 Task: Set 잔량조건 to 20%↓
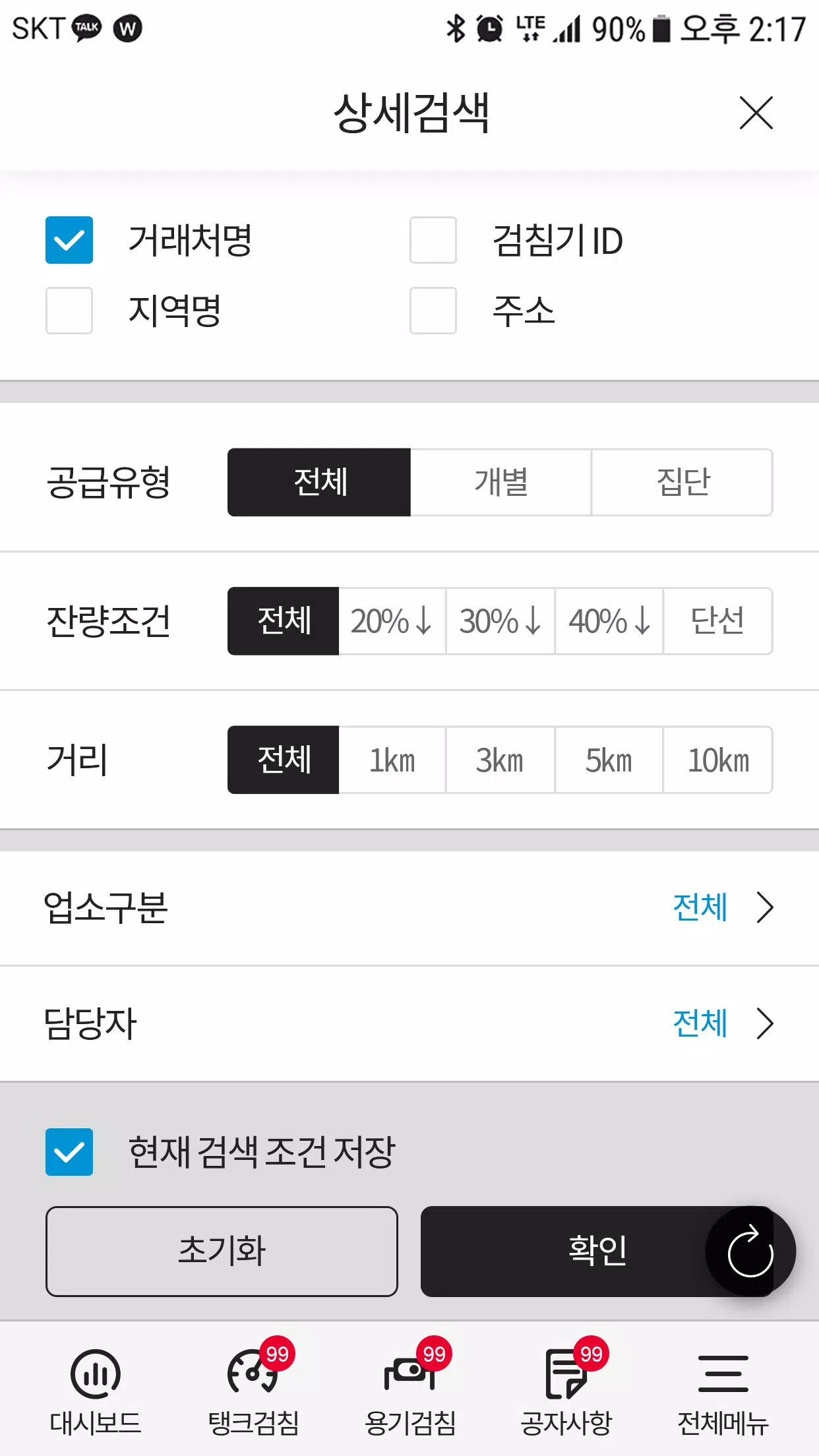click(392, 621)
